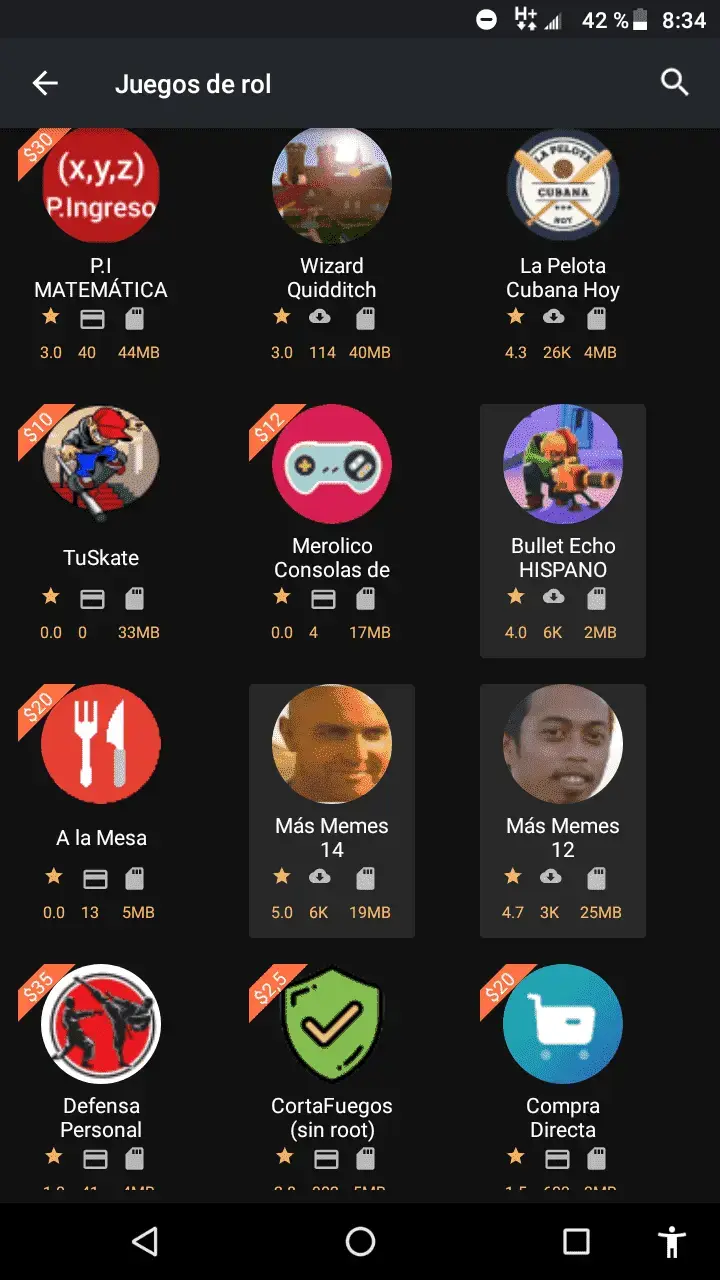Select the TuSkate app

coord(101,466)
